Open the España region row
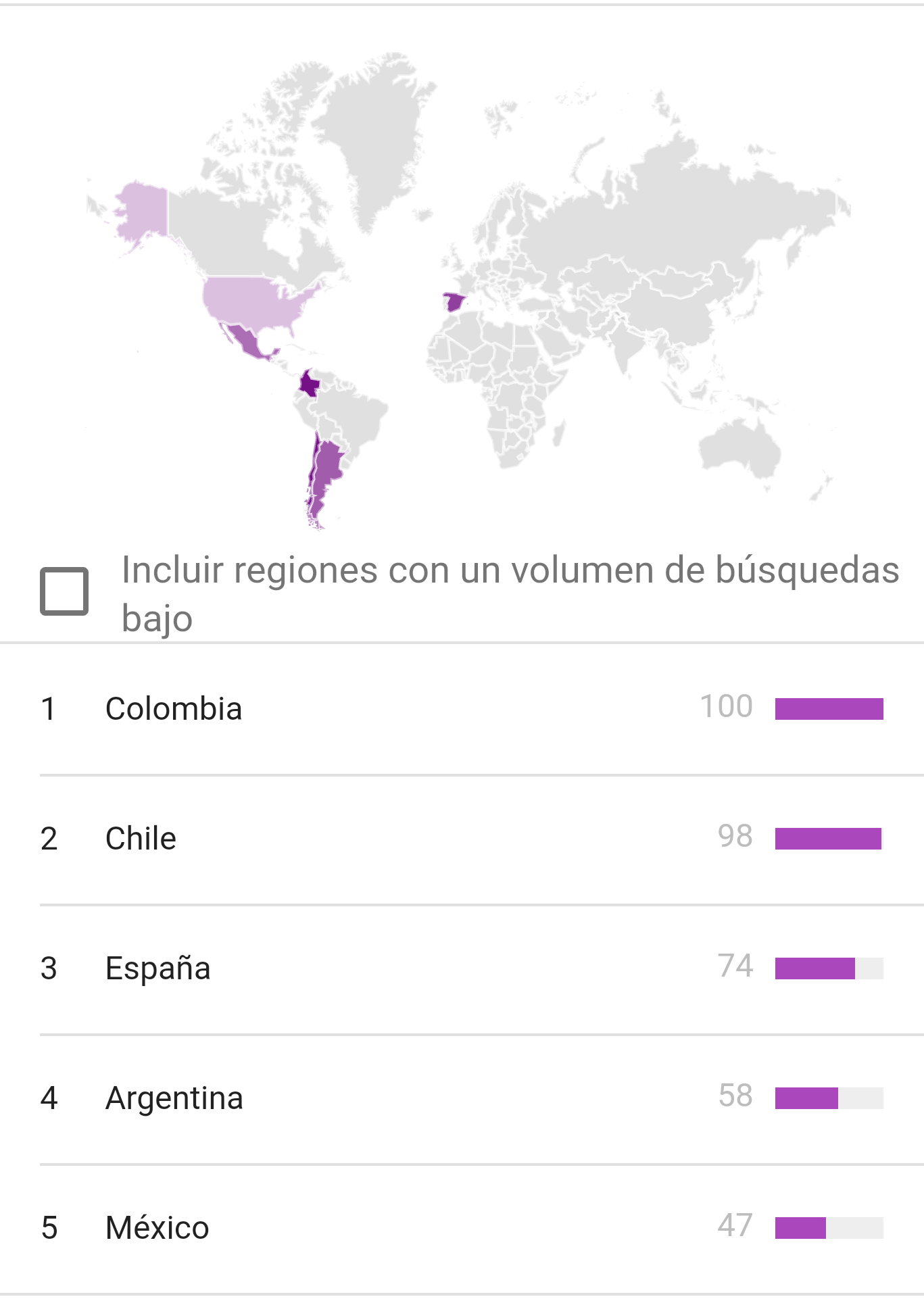 158,968
